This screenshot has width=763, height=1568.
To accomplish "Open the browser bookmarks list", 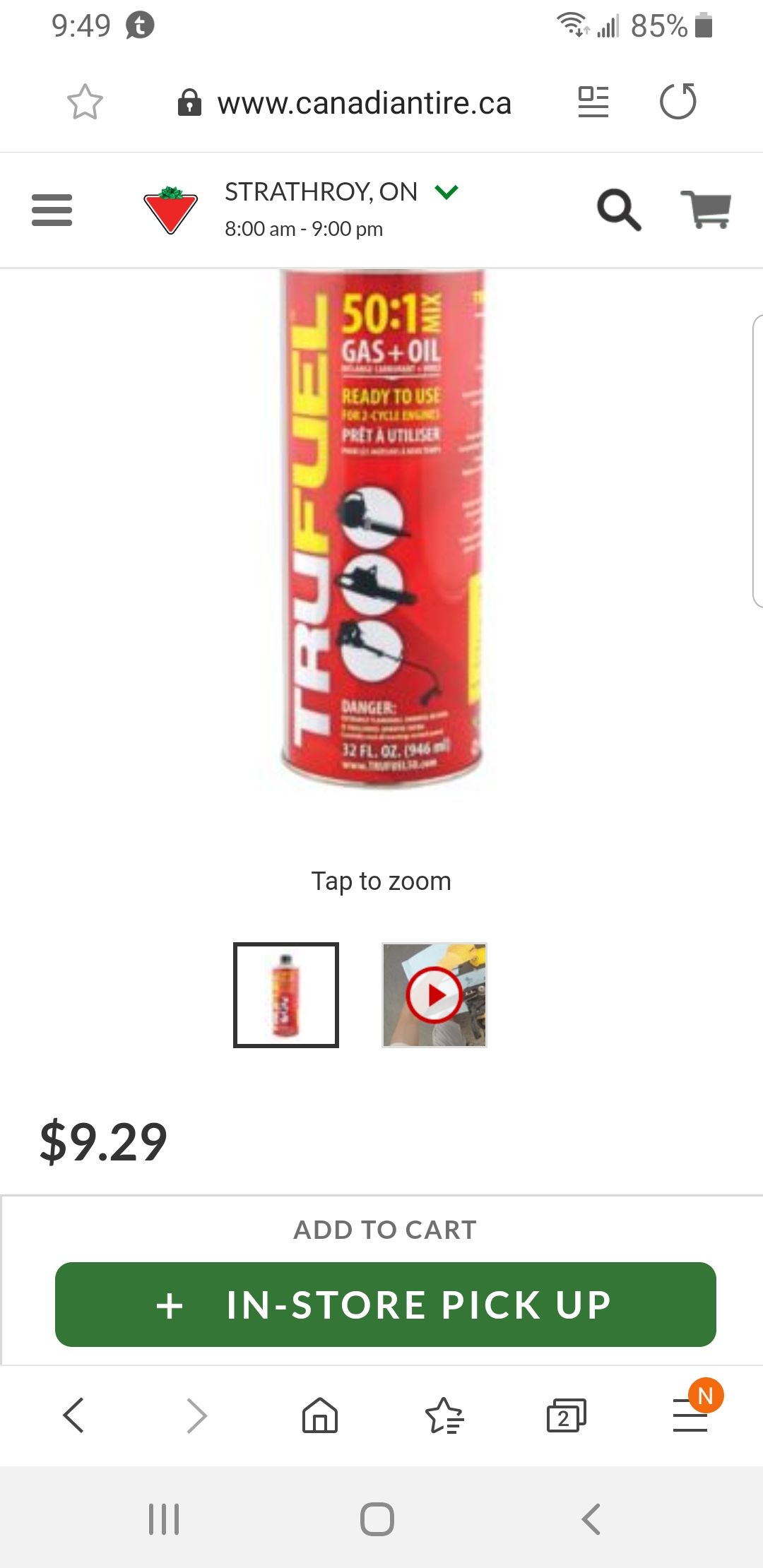I will click(x=444, y=1415).
